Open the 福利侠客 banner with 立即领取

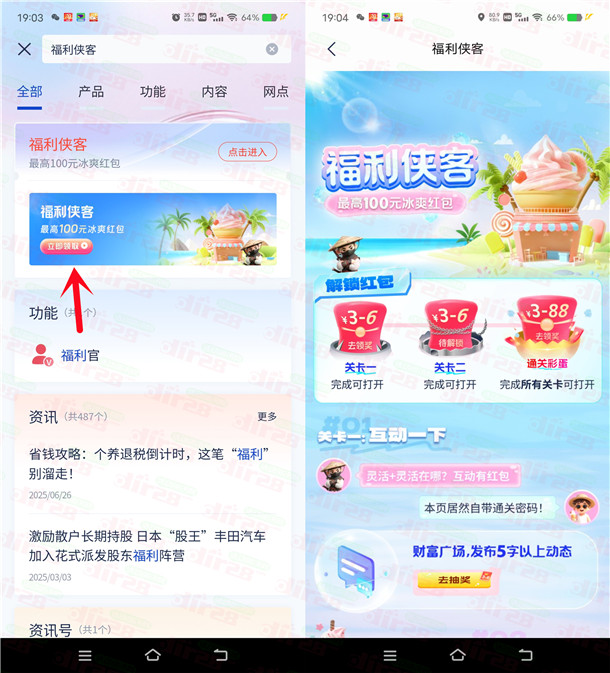(x=152, y=228)
